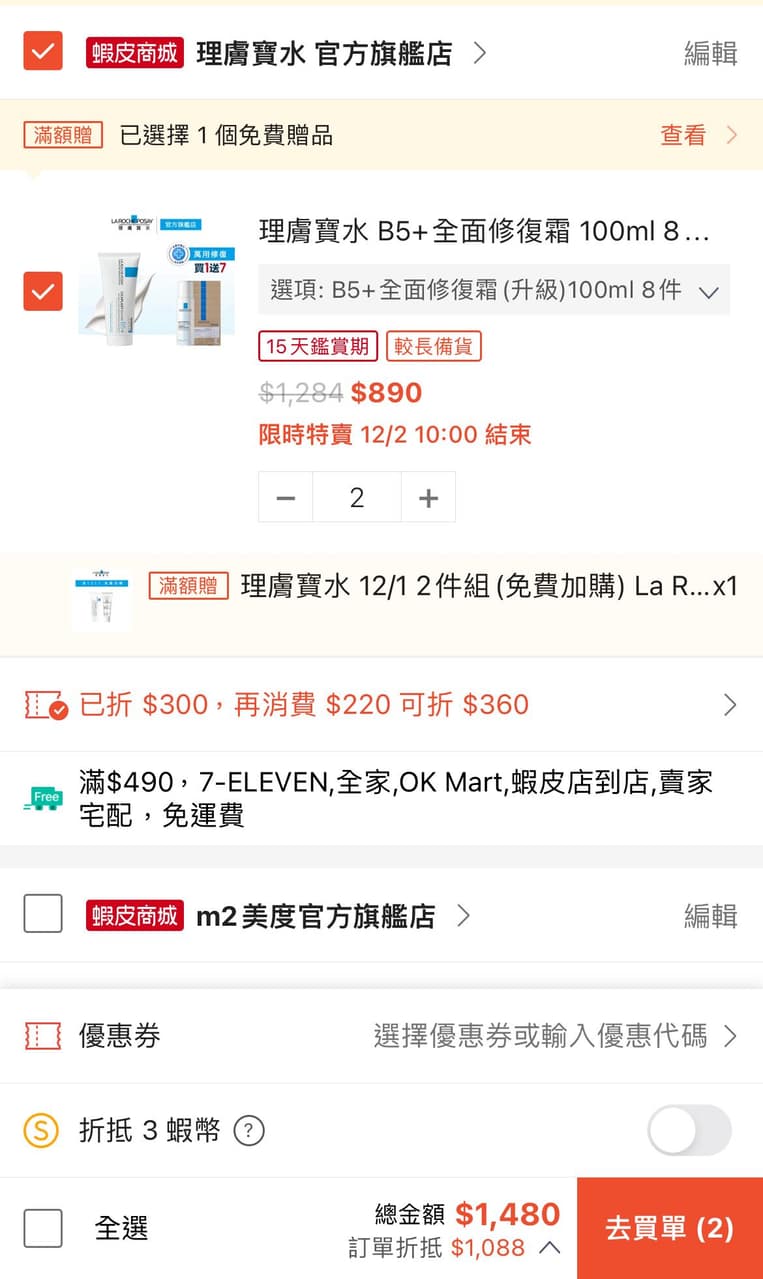This screenshot has height=1279, width=763.
Task: Click the coupon ticket icon on 優惠券 row
Action: click(x=41, y=1035)
